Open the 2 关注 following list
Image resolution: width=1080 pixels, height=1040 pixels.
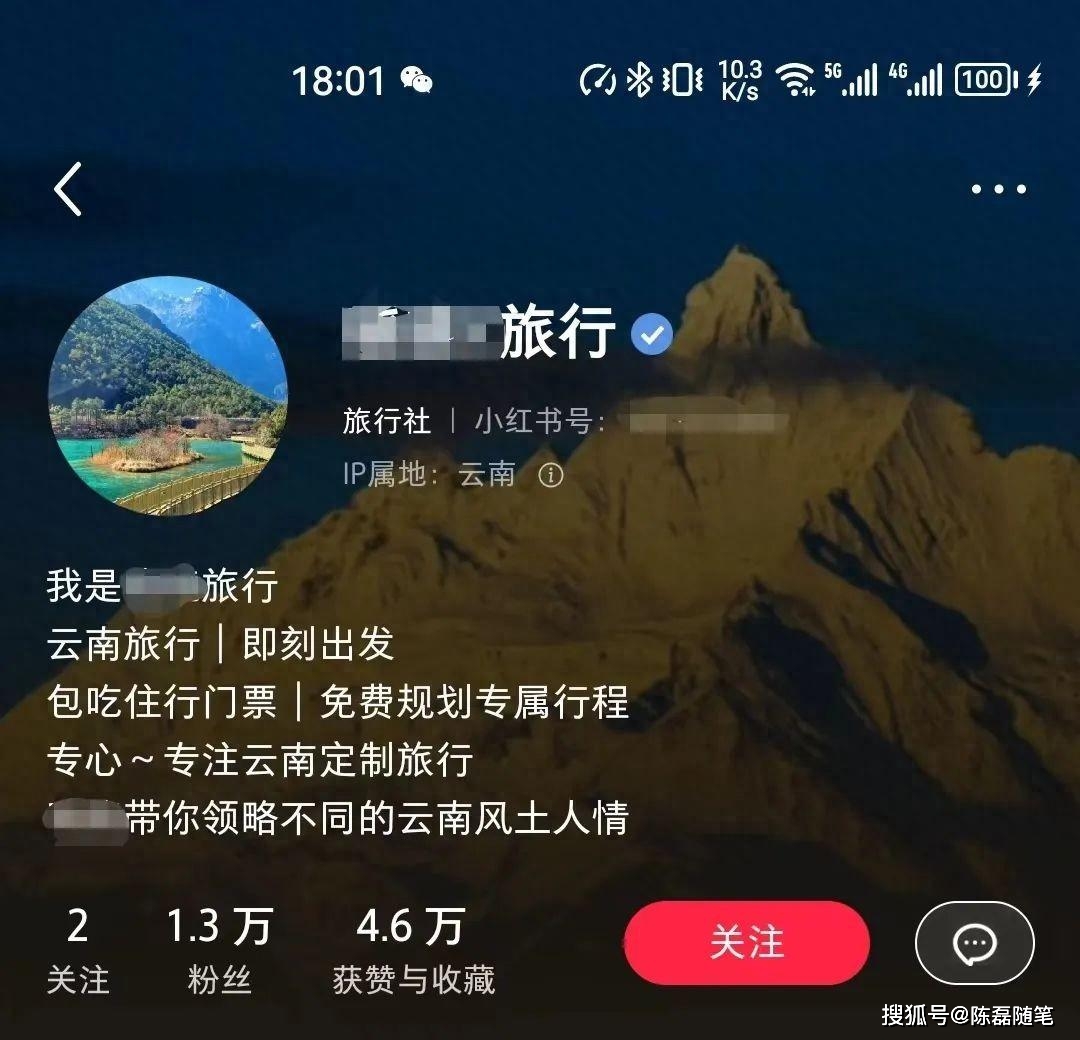pos(78,951)
